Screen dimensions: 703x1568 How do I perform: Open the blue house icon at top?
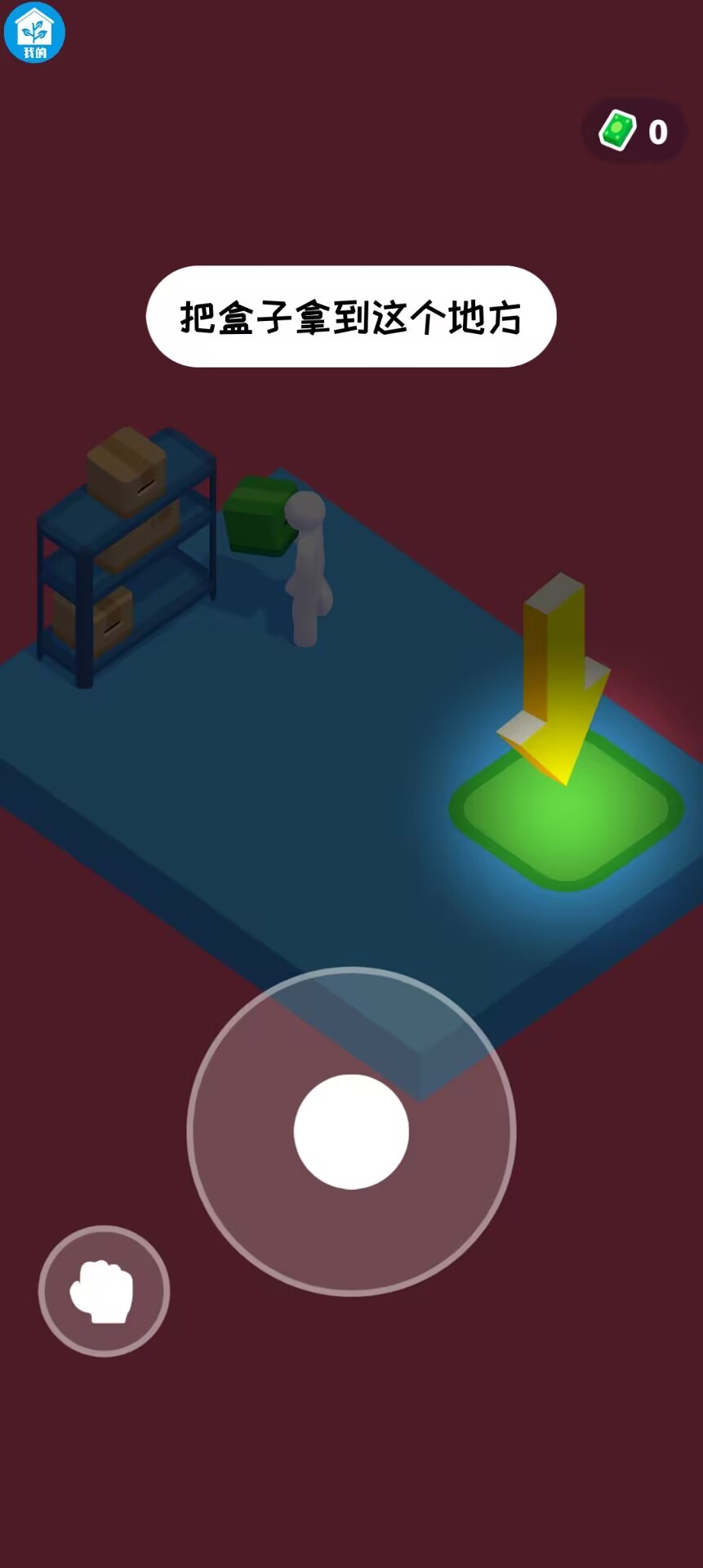click(34, 33)
